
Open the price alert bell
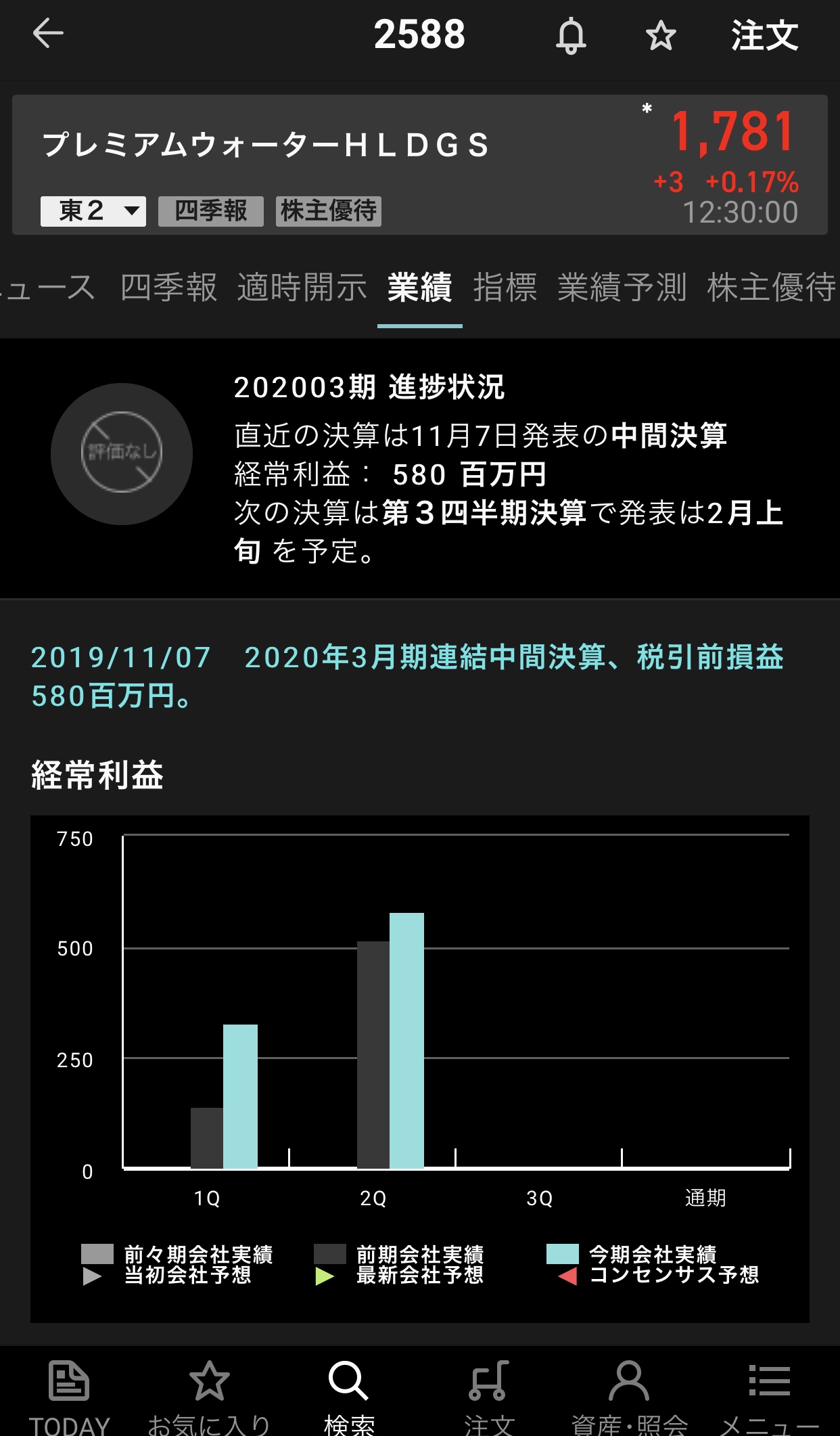(571, 35)
